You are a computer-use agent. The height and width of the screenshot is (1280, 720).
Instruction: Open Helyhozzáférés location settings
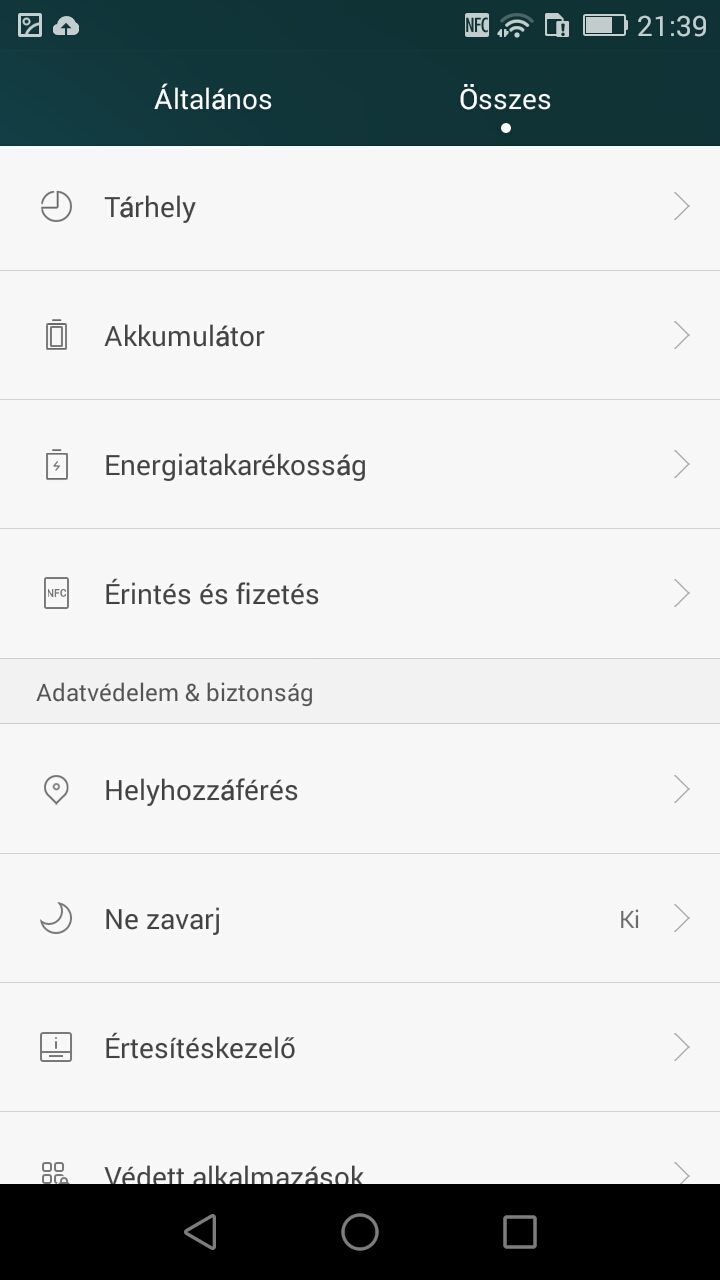[x=360, y=790]
